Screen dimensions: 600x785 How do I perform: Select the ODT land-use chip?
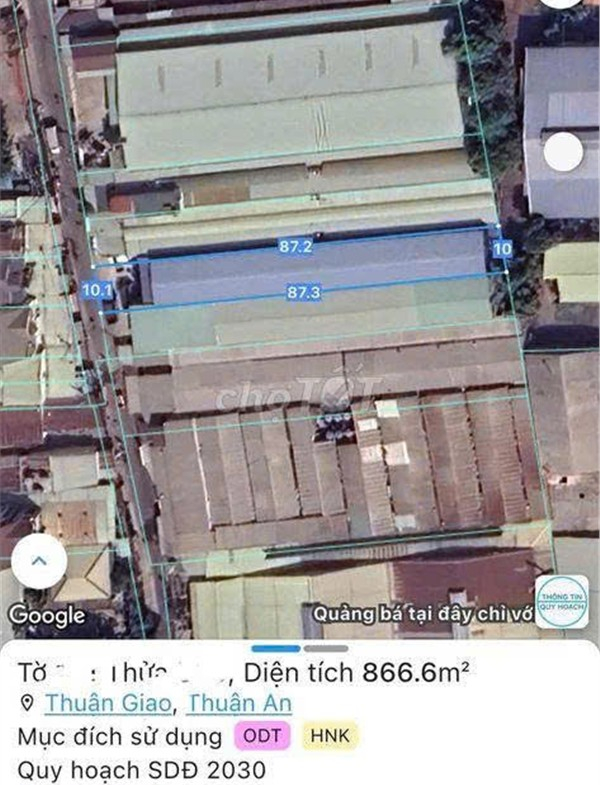pyautogui.click(x=264, y=737)
